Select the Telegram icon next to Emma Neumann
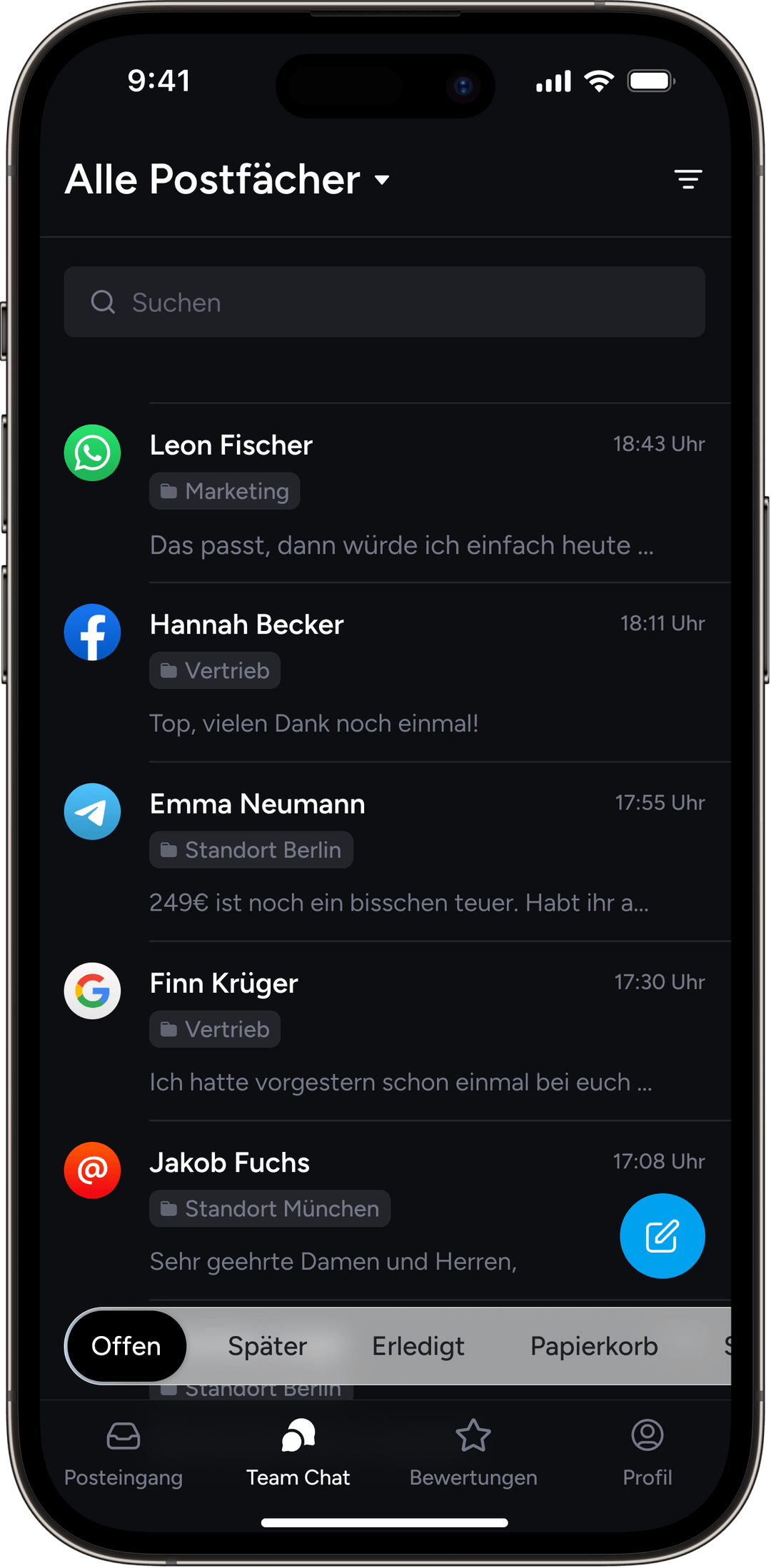Image resolution: width=771 pixels, height=1568 pixels. point(92,811)
